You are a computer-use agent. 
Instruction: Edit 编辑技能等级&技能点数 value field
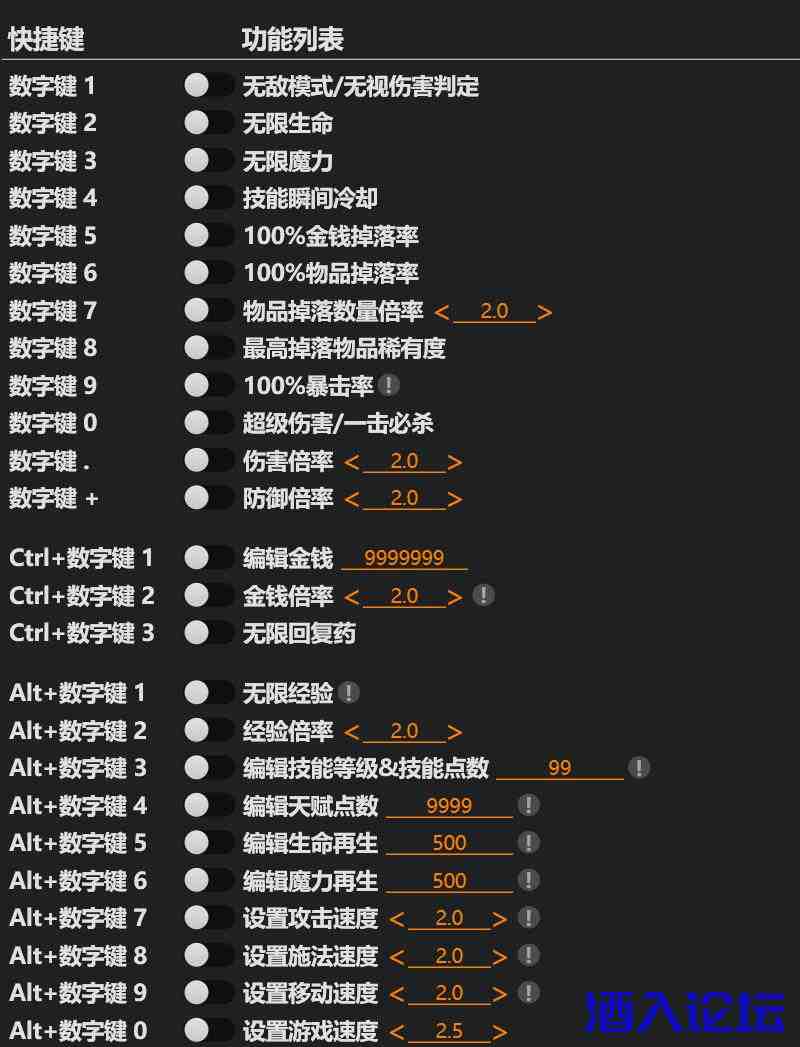(x=559, y=768)
